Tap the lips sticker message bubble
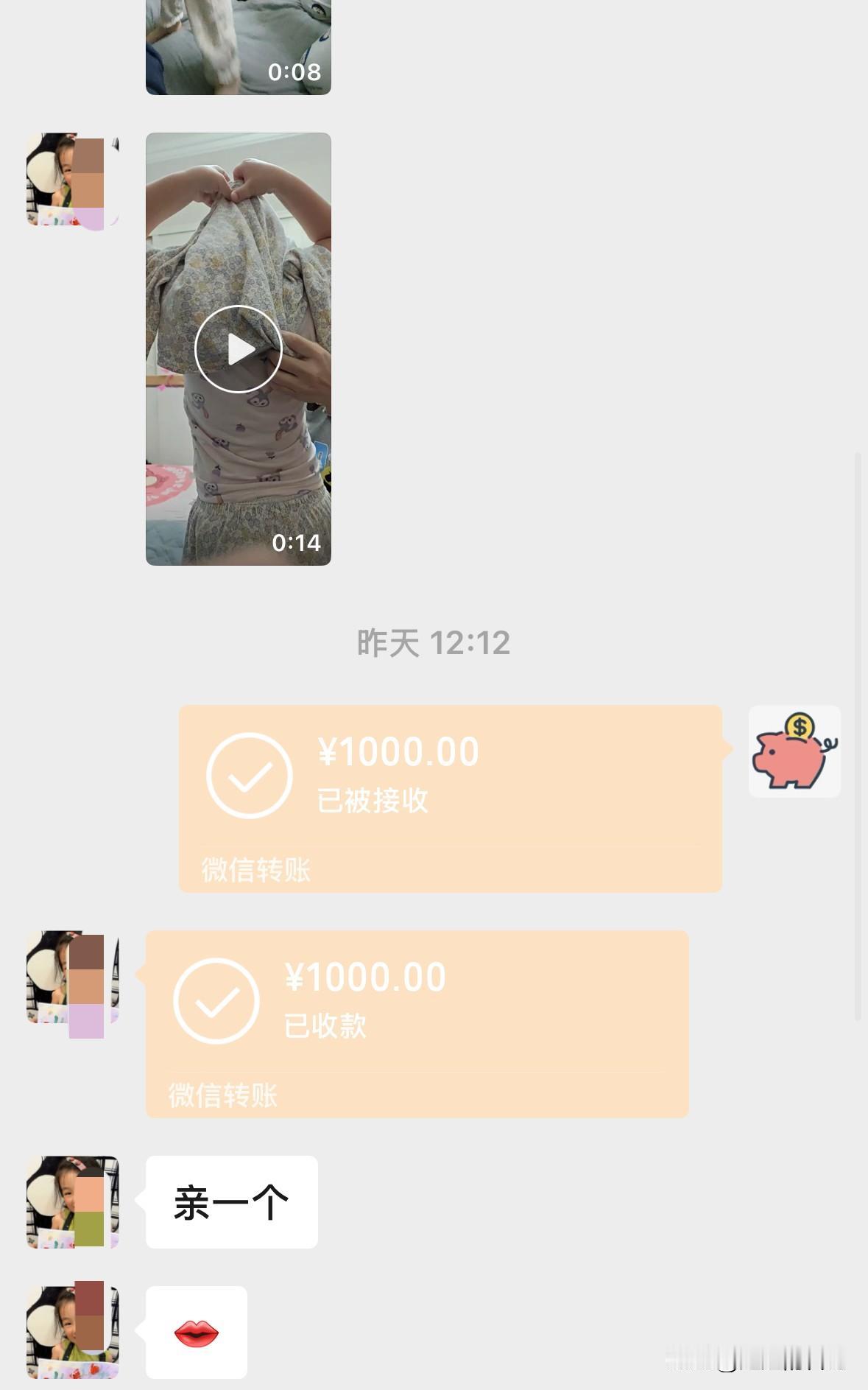 tap(195, 1333)
